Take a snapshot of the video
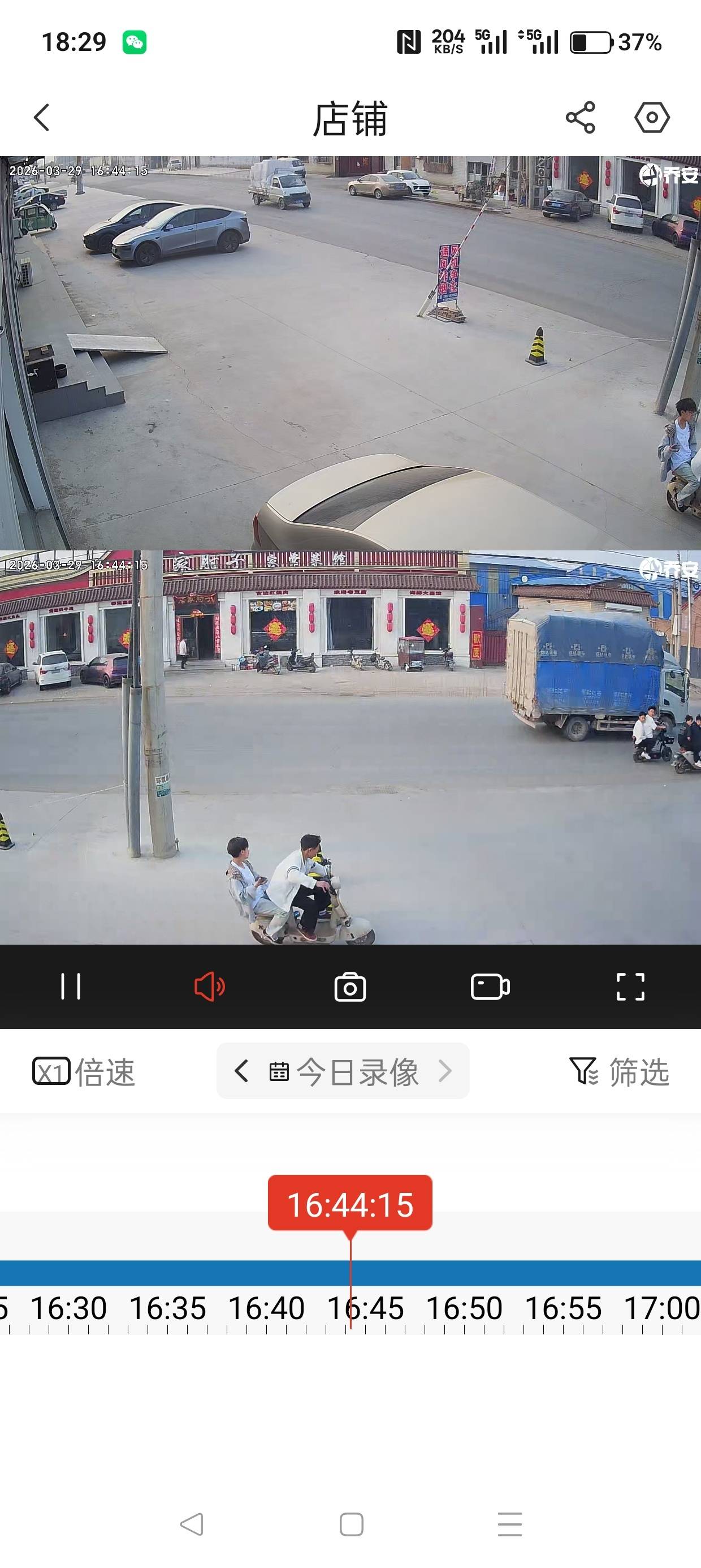Screen dimensions: 701x1568 [350, 987]
